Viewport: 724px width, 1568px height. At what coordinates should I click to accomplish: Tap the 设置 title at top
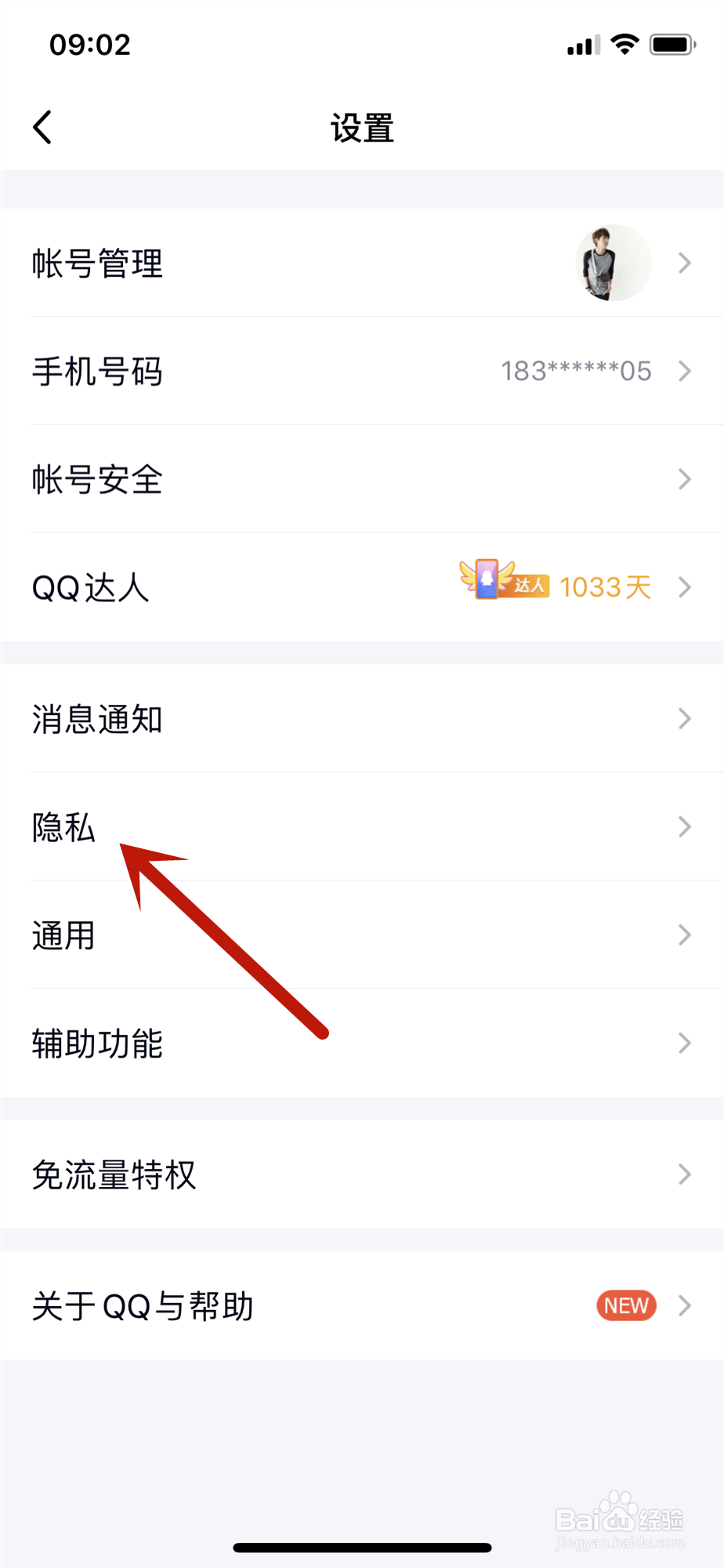362,128
